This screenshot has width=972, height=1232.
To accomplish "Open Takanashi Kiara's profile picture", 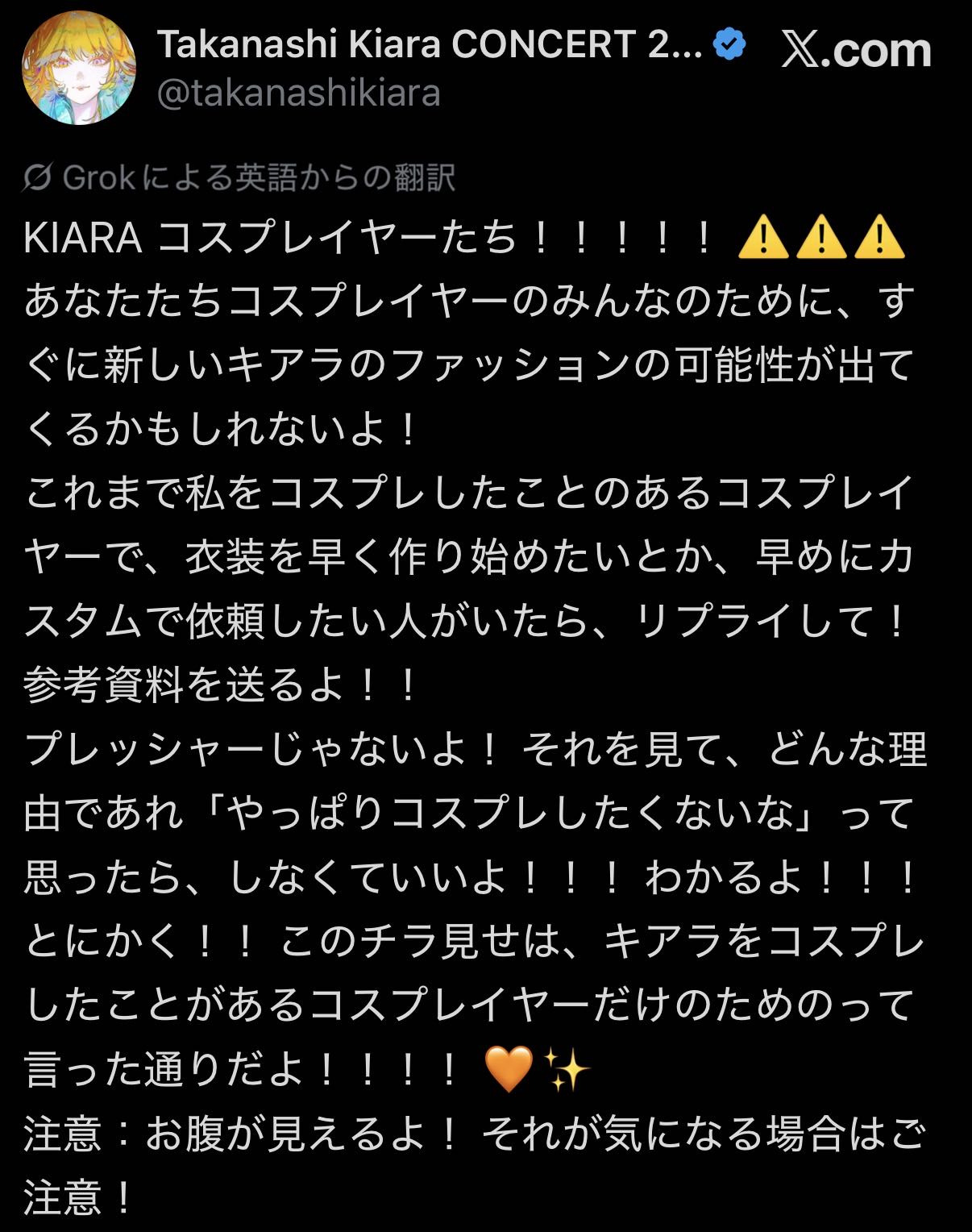I will pyautogui.click(x=79, y=69).
